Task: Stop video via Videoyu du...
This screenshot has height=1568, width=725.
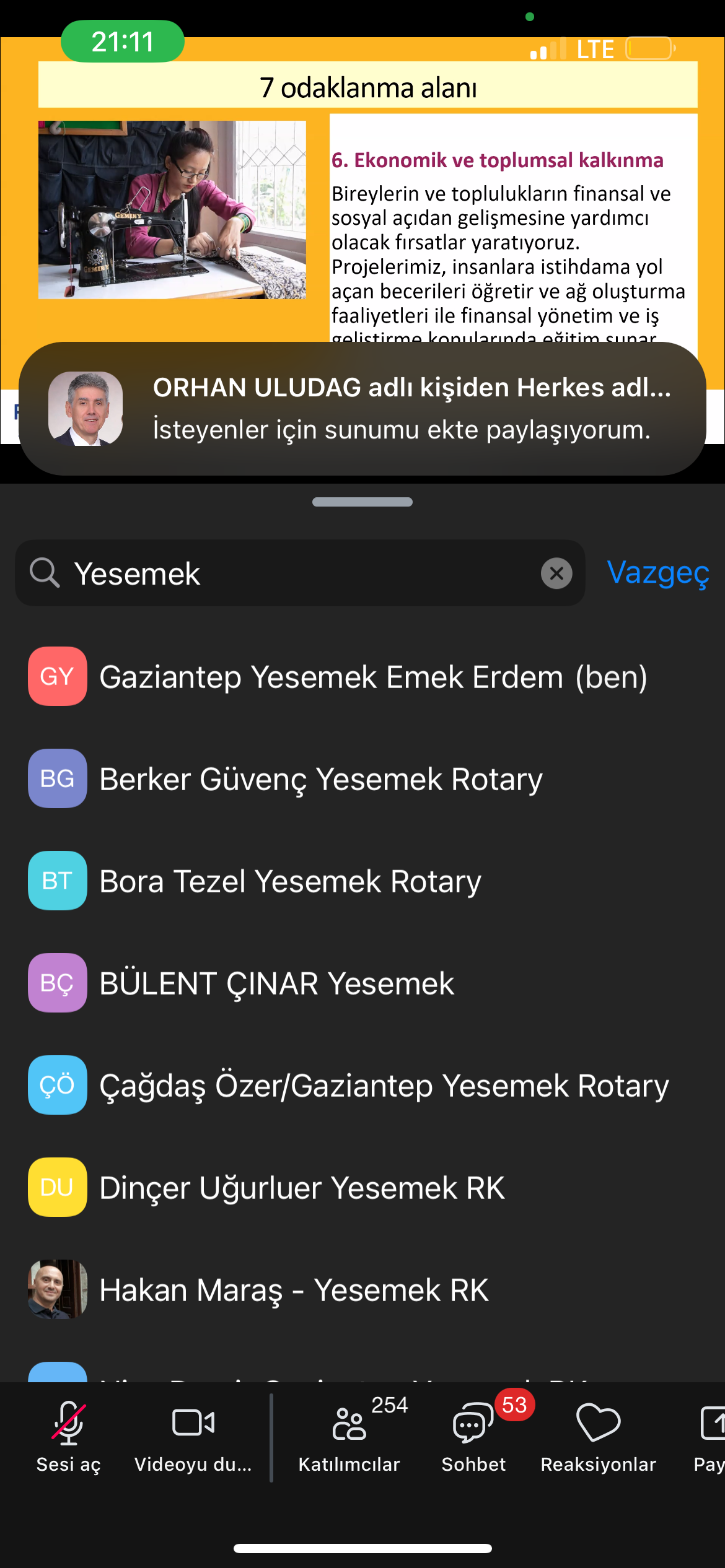Action: point(193,1437)
